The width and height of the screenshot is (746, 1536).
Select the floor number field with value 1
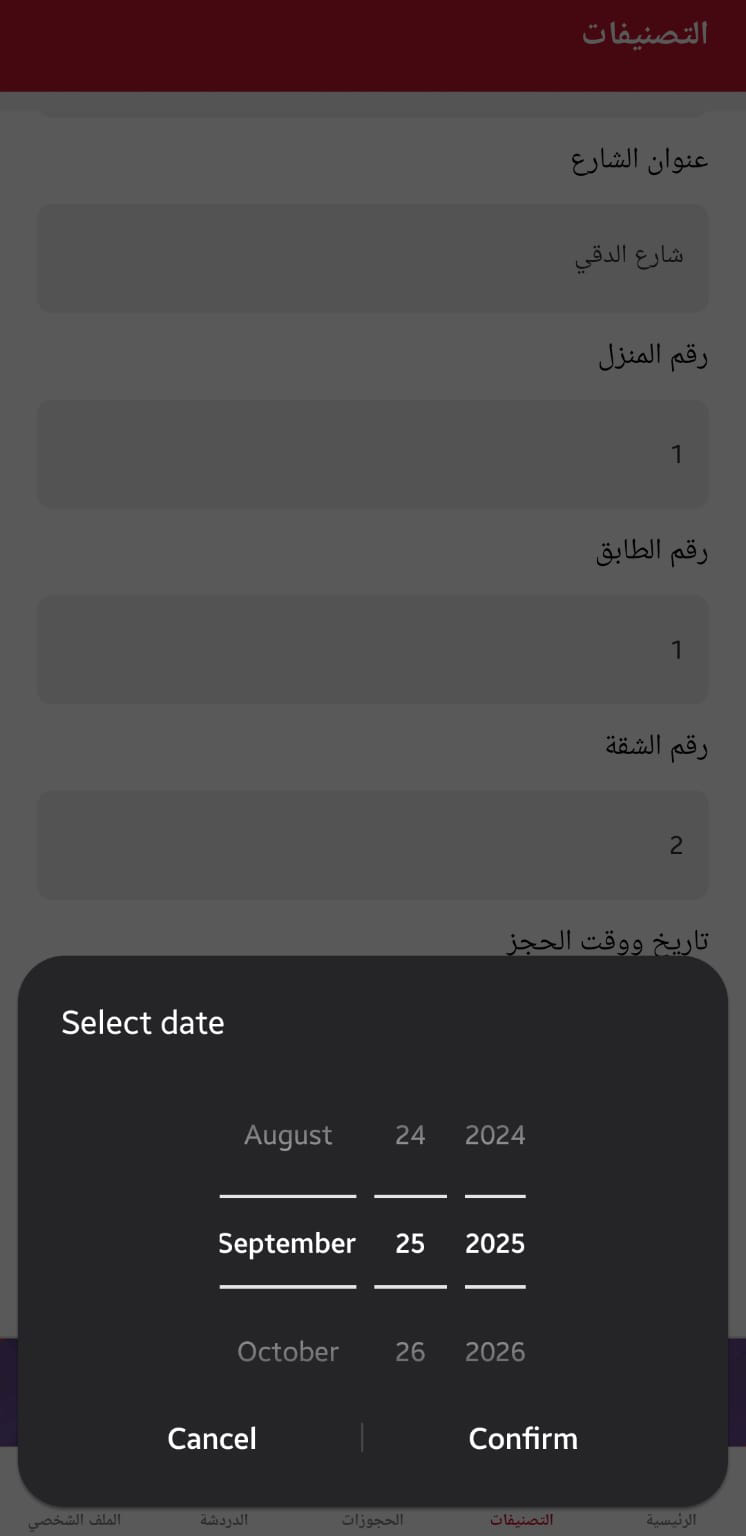(x=372, y=649)
